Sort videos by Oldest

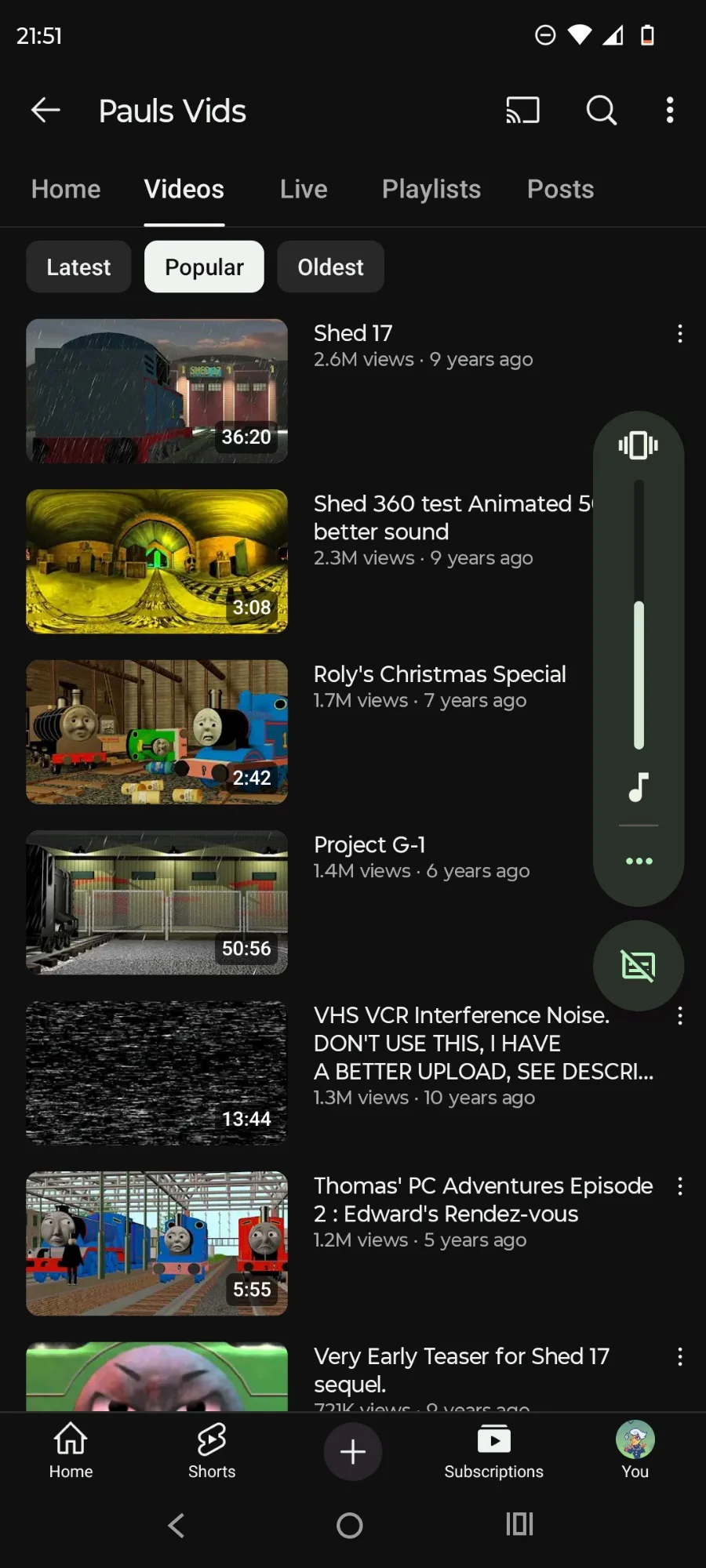(330, 267)
